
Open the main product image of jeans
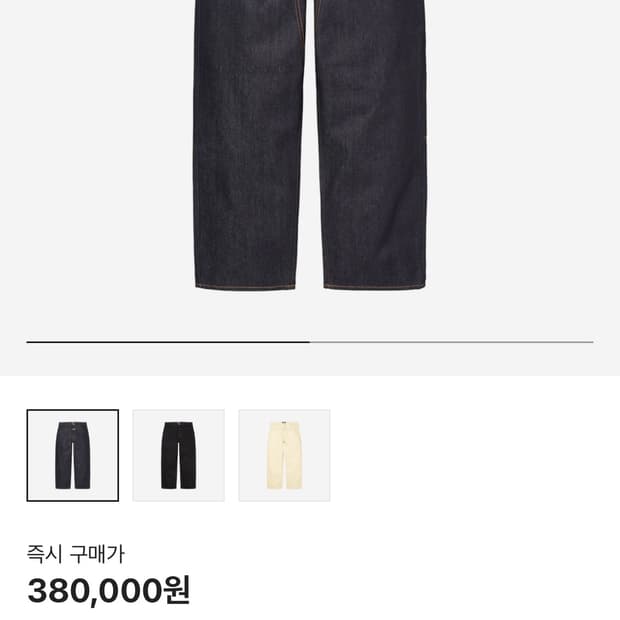tap(310, 150)
